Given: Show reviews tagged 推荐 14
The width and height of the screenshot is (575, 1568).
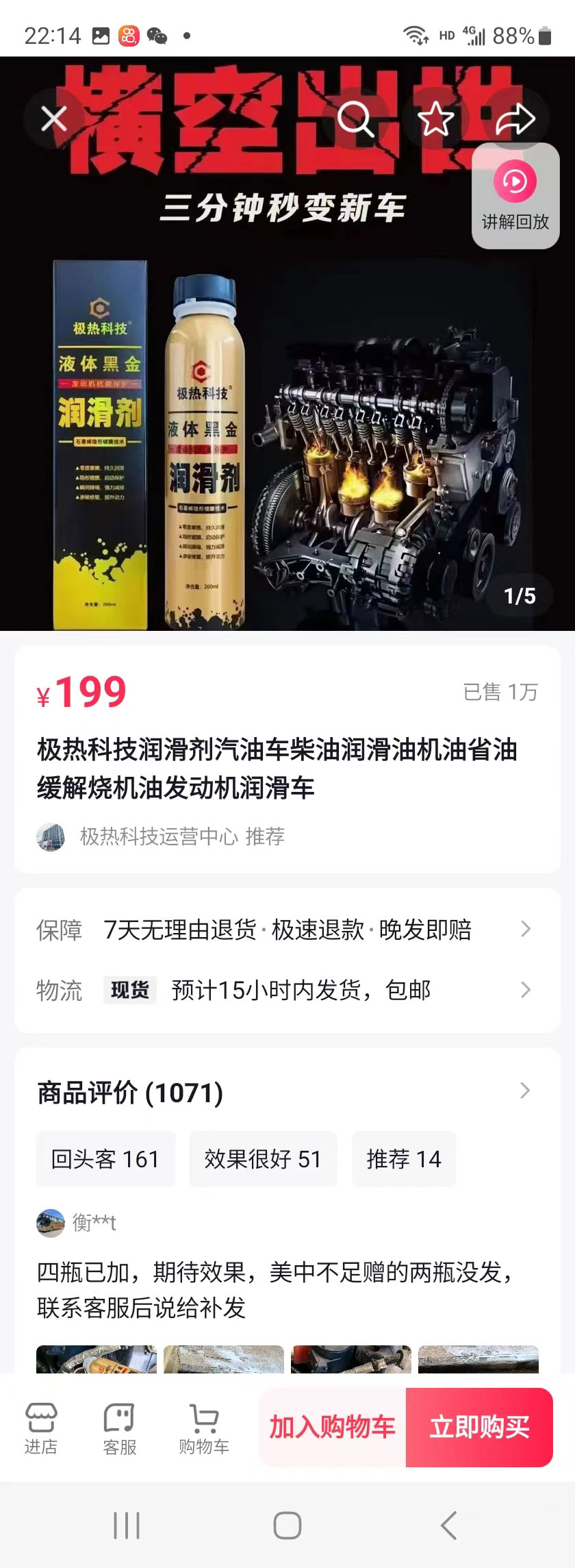Looking at the screenshot, I should [x=403, y=1159].
